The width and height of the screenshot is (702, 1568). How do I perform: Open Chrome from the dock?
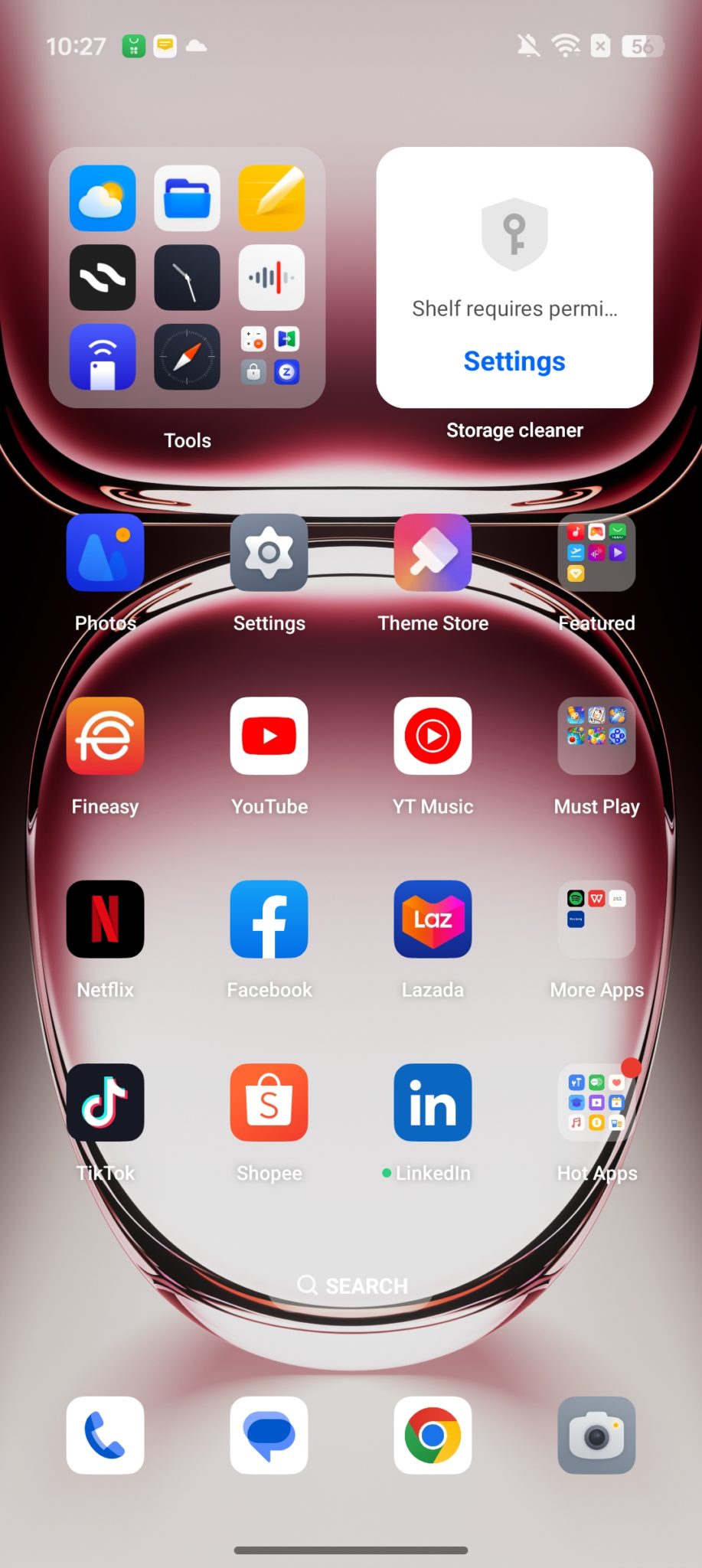click(433, 1435)
